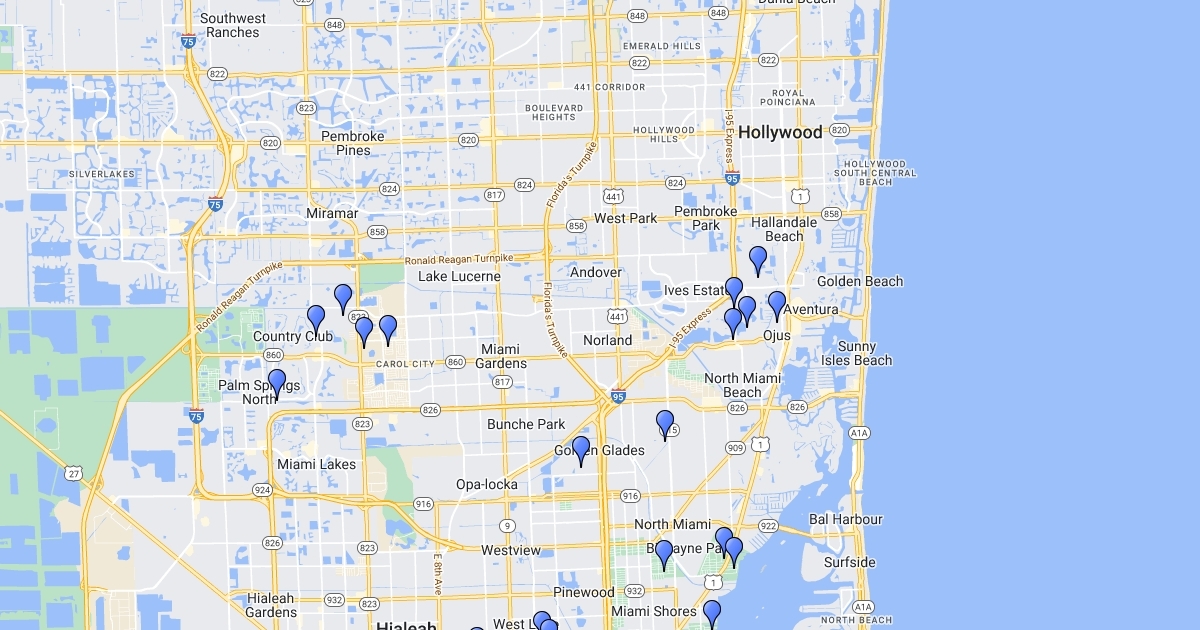Tap the marker on the Biscayne Park label

[x=664, y=553]
